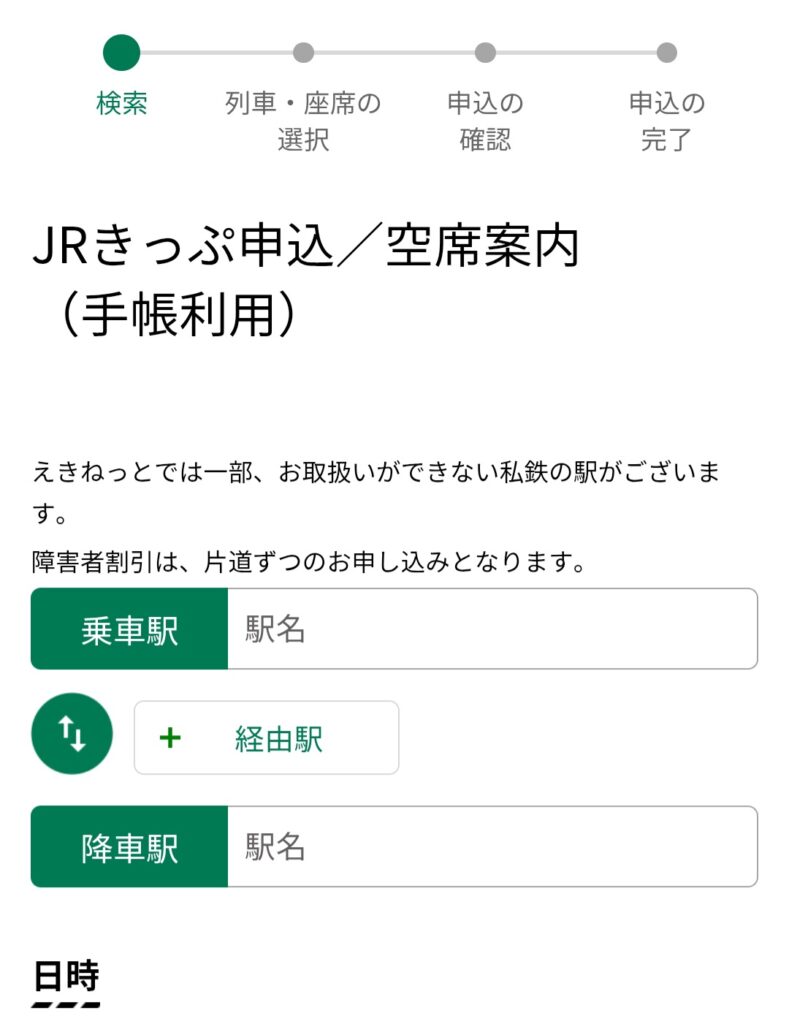Swap boarding and alighting stations

pyautogui.click(x=72, y=734)
